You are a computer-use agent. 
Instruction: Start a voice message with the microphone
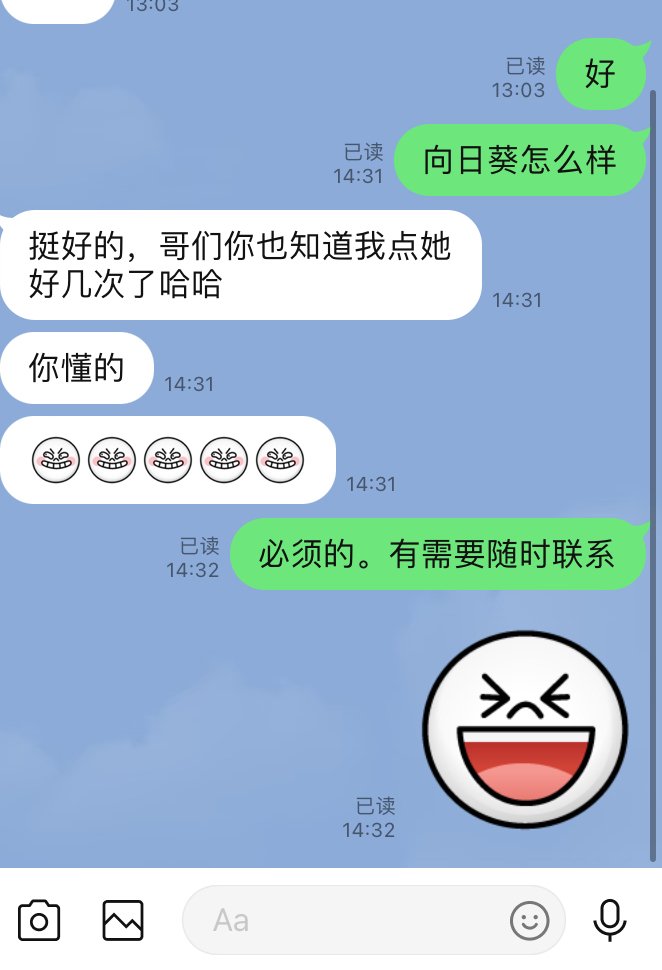pyautogui.click(x=610, y=919)
